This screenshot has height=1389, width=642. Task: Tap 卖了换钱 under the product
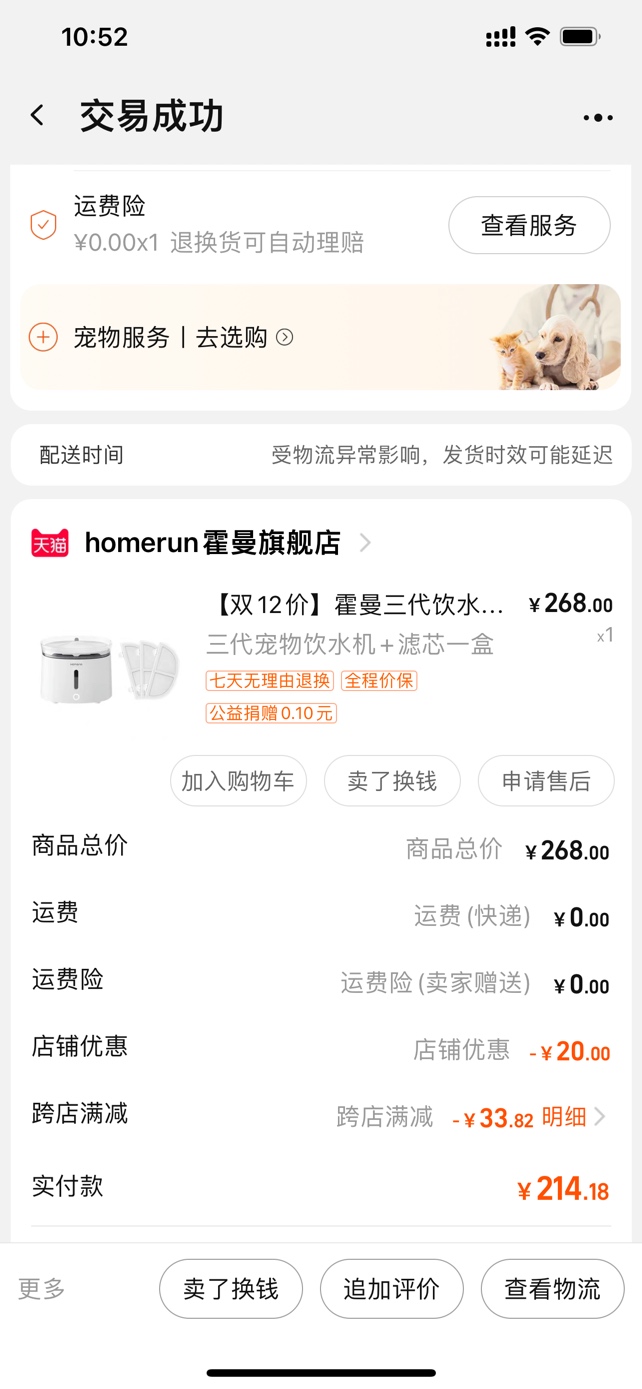tap(392, 781)
